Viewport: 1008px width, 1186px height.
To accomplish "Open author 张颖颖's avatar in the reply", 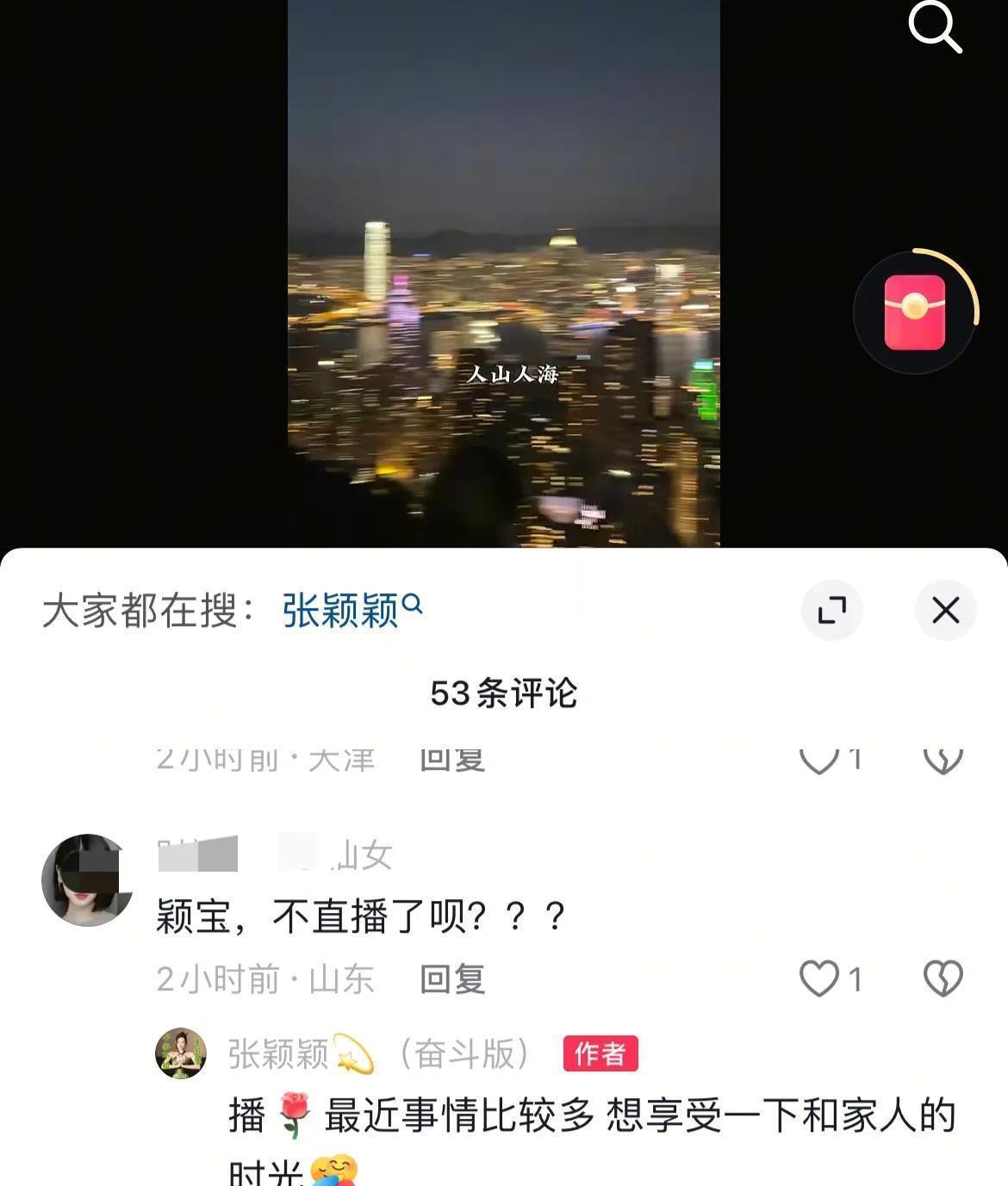I will pyautogui.click(x=181, y=1052).
